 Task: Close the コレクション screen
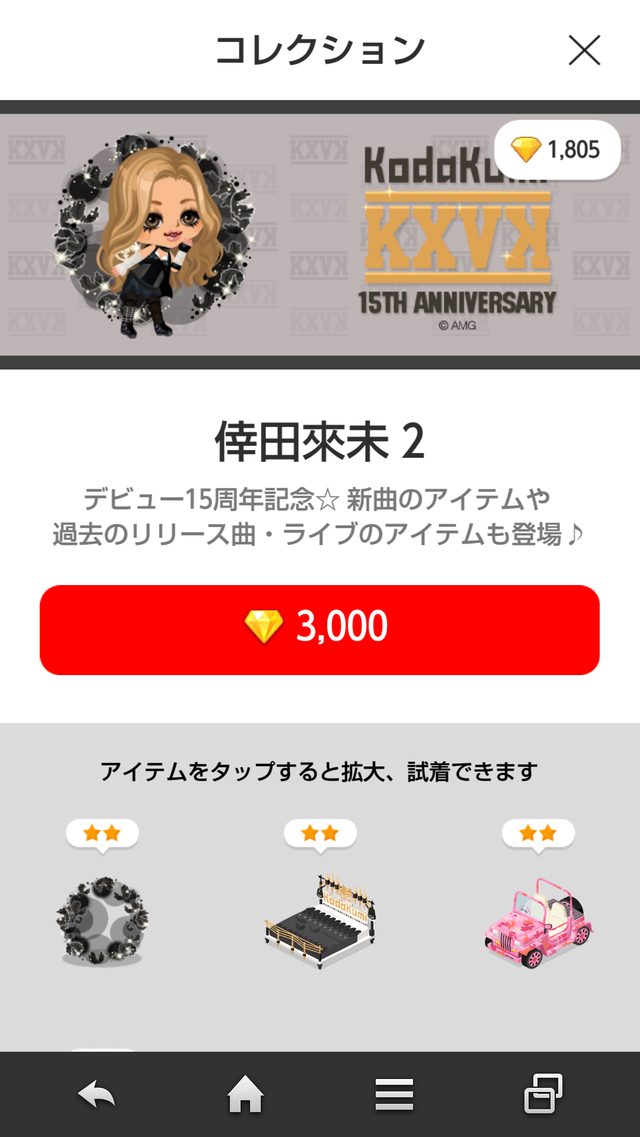point(584,50)
